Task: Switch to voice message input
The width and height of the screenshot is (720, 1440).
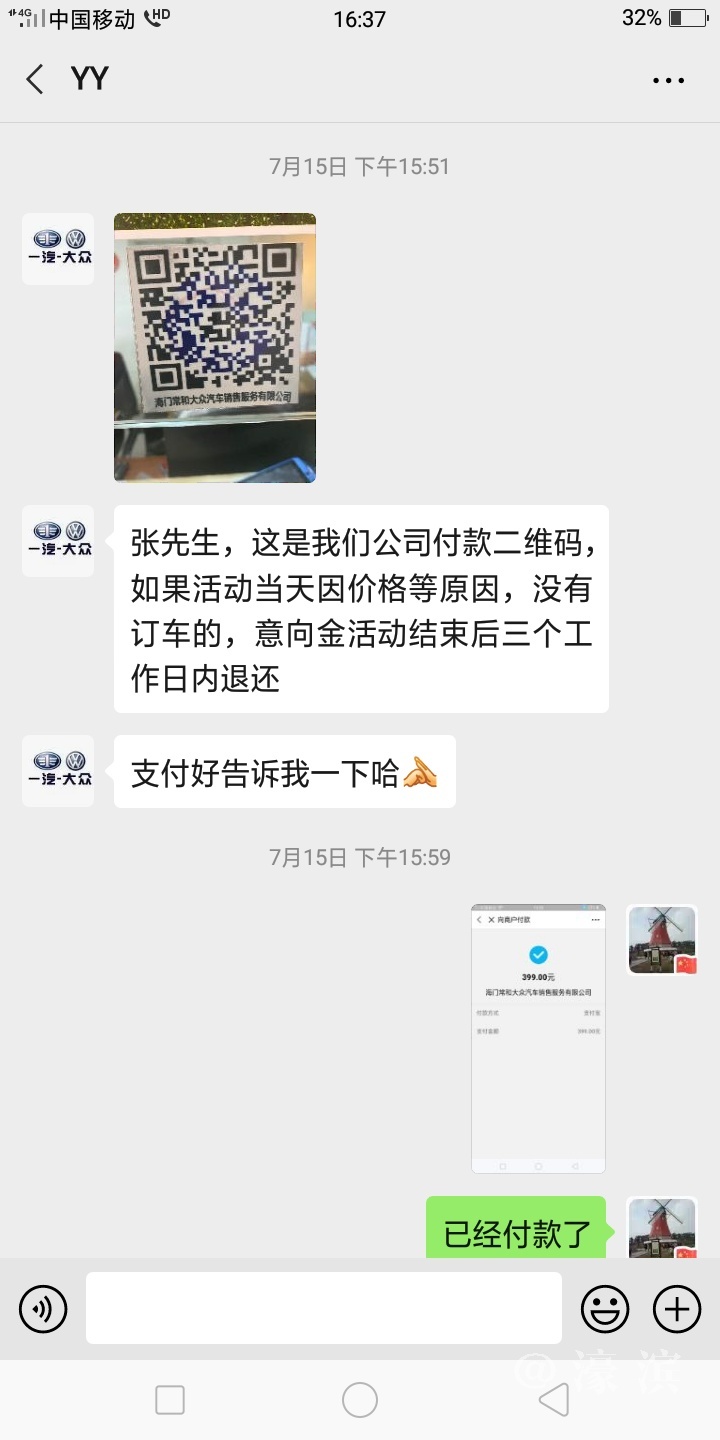Action: point(43,1308)
